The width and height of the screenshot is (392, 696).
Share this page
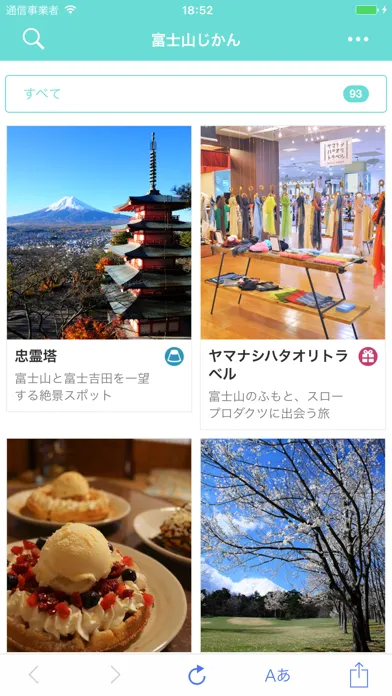coord(359,675)
